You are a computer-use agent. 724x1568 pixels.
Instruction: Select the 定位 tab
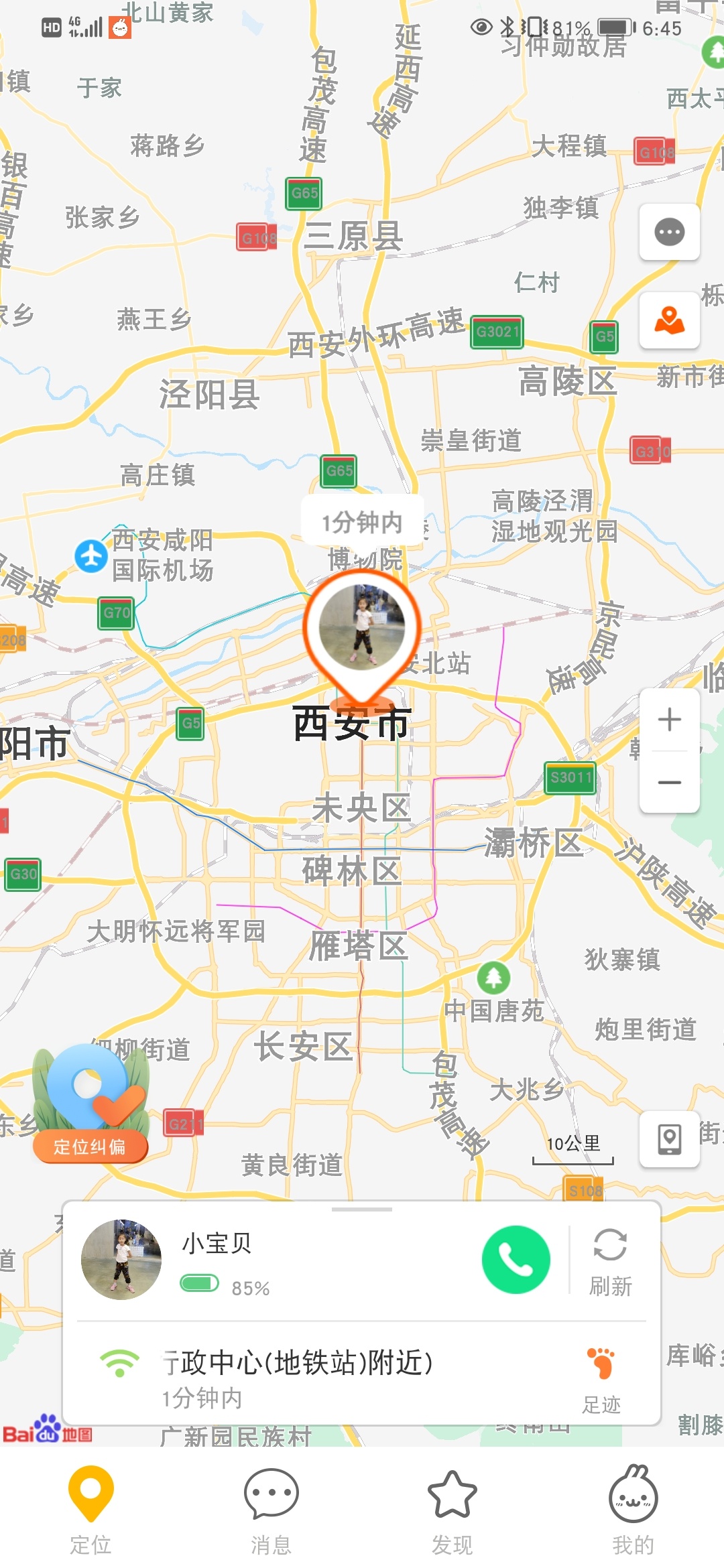[x=90, y=1510]
